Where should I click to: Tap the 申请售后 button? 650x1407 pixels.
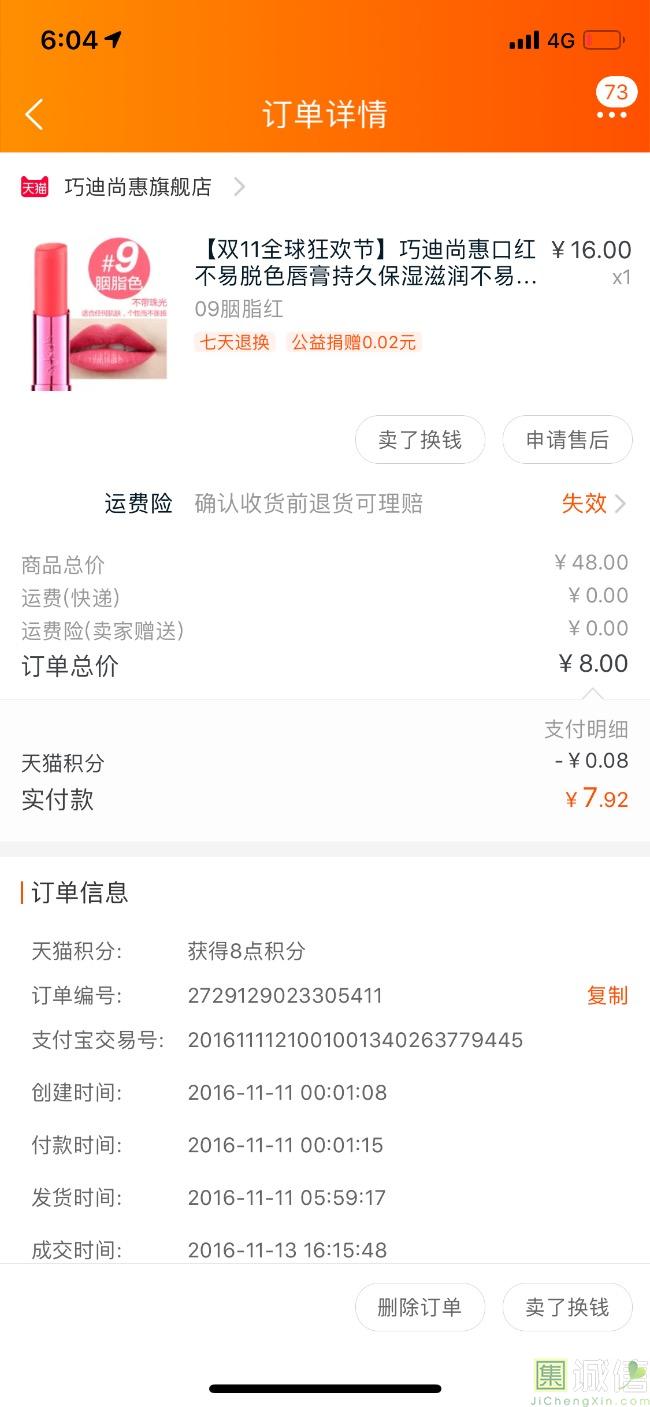(567, 440)
